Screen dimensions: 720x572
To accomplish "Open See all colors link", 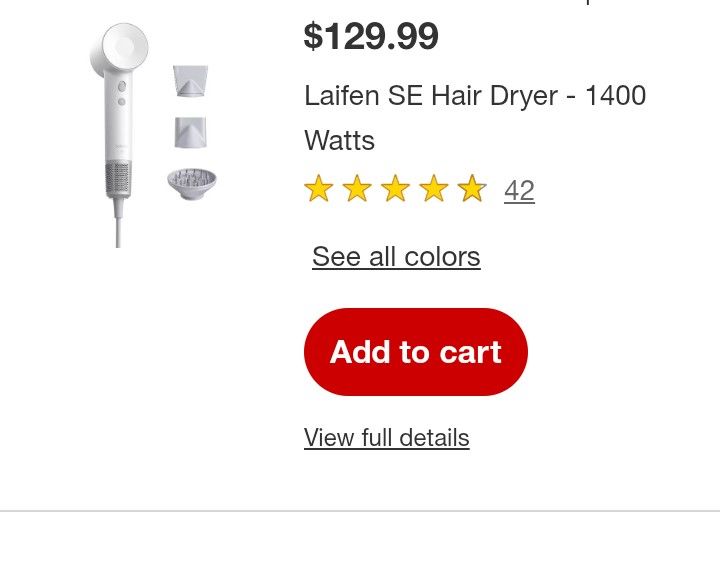I will (x=396, y=257).
